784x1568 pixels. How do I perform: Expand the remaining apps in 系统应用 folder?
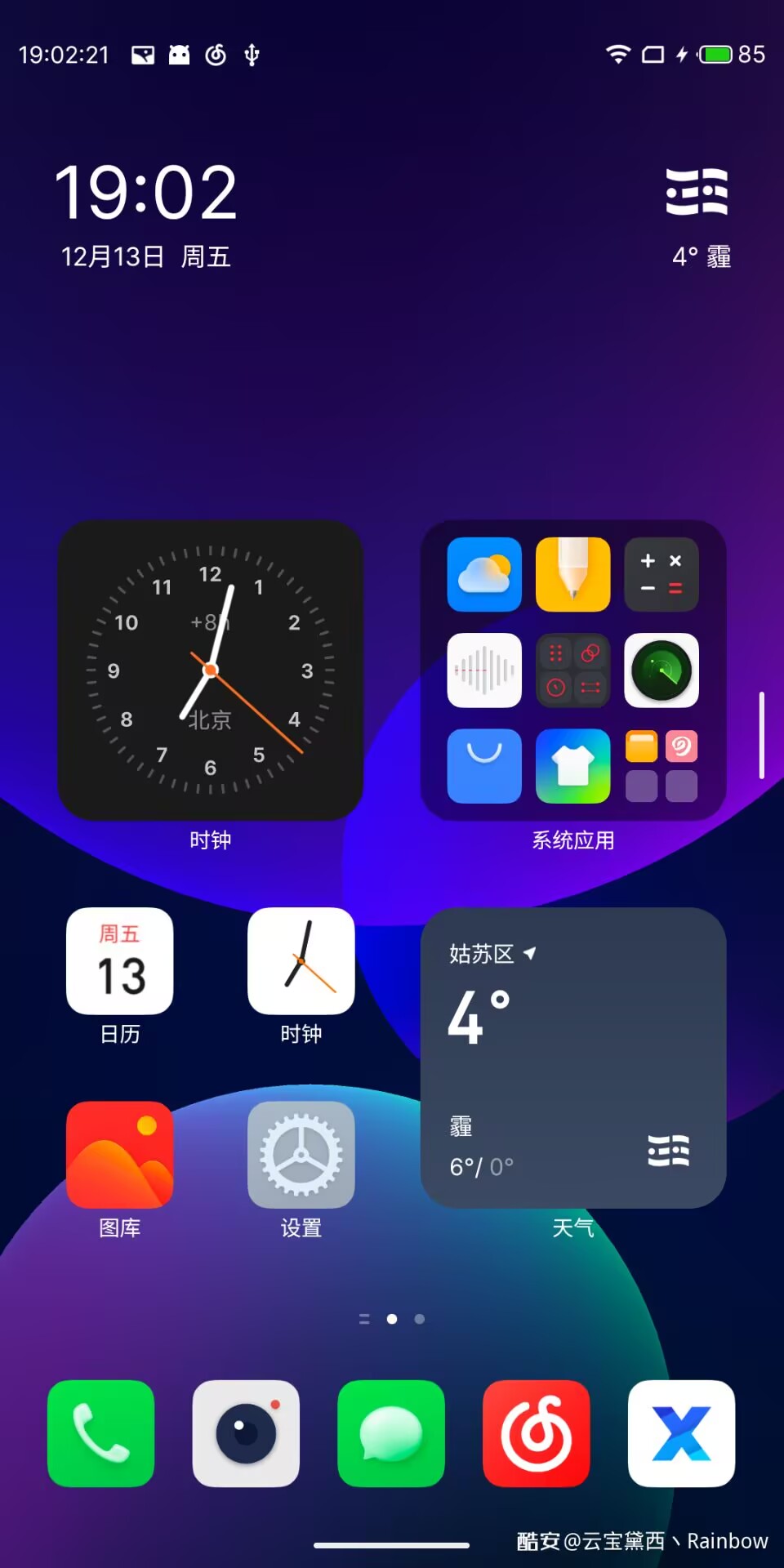[x=661, y=766]
